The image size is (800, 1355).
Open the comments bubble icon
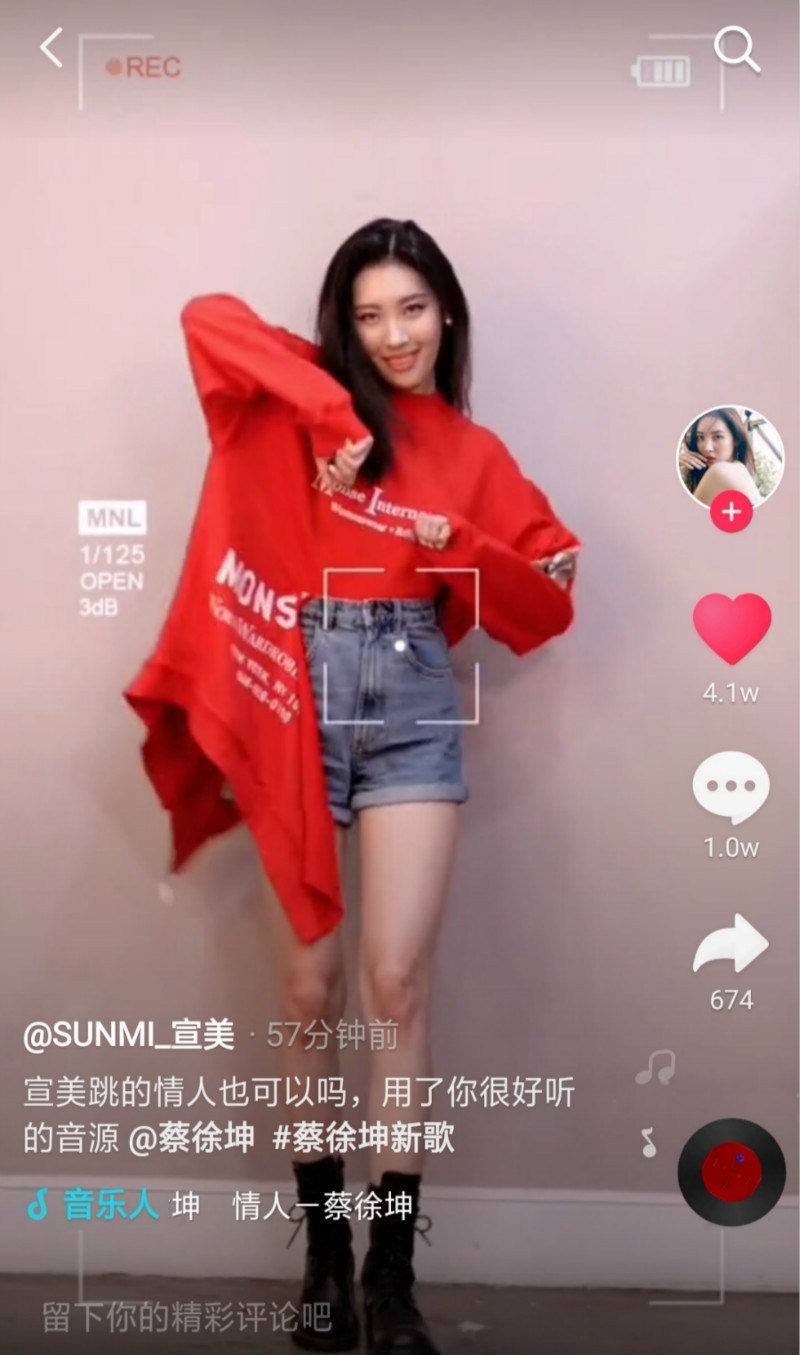(x=731, y=789)
